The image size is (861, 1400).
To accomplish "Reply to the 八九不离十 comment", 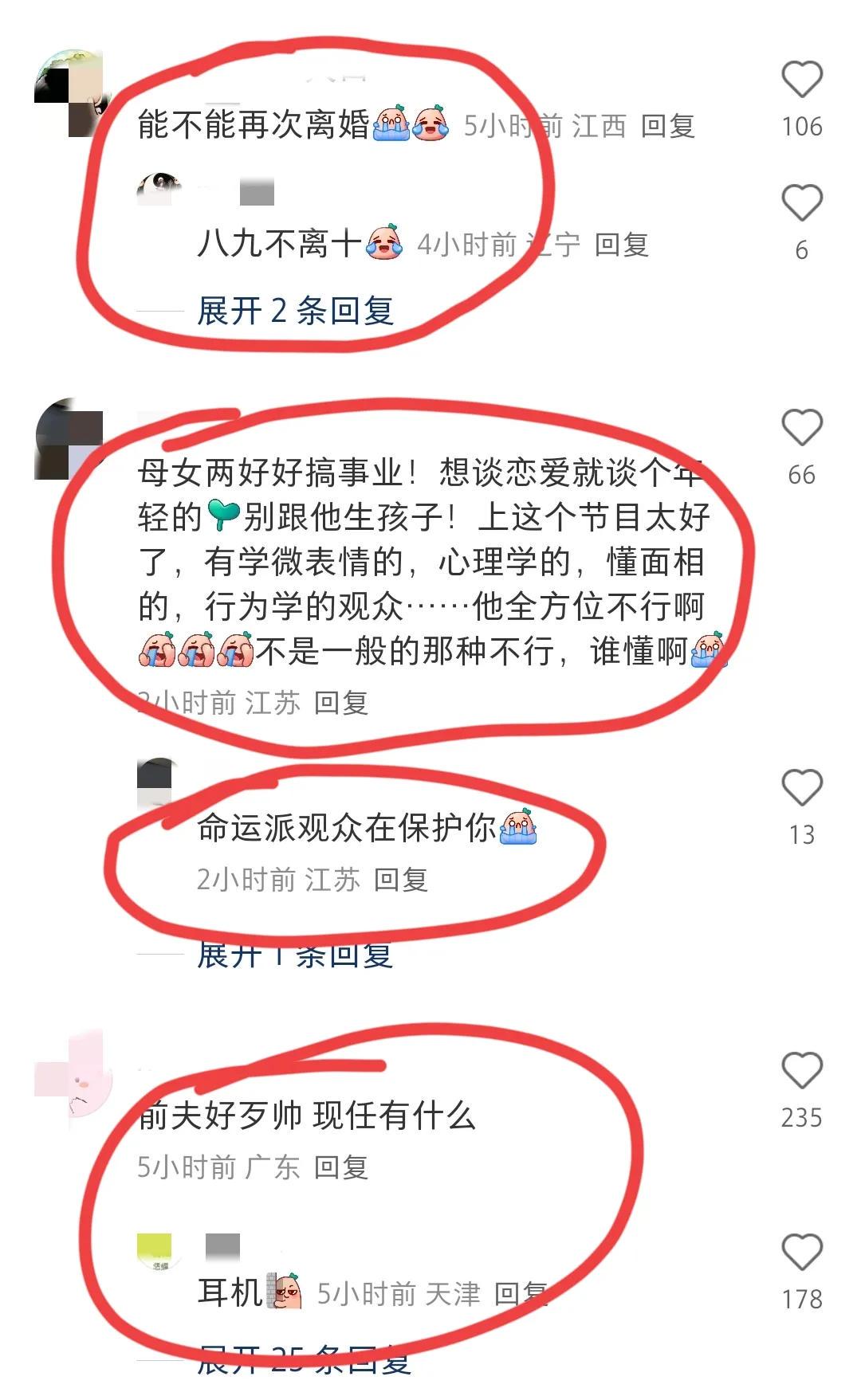I will pos(622,245).
